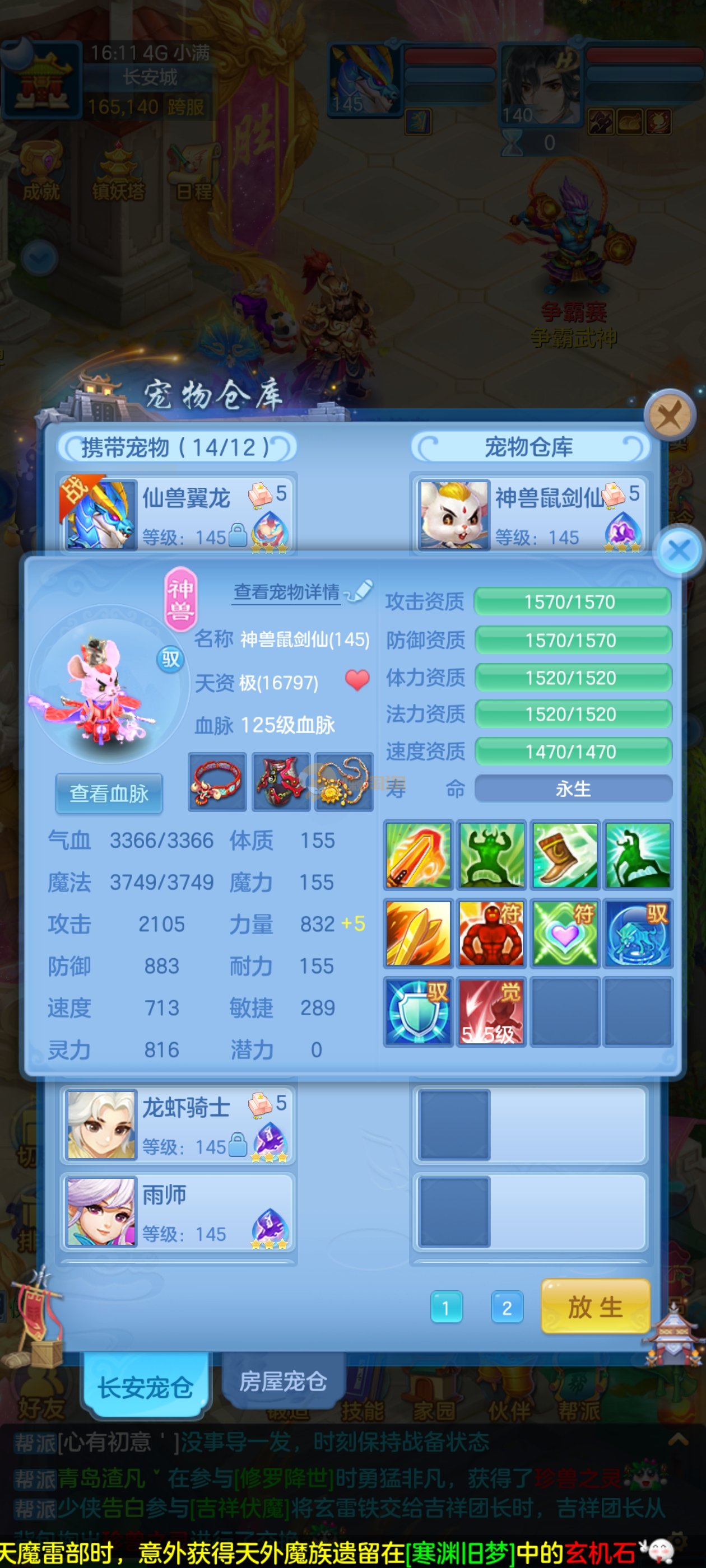Screen dimensions: 706x1568
Task: Switch to 长安宠仓 tab
Action: tap(146, 1387)
